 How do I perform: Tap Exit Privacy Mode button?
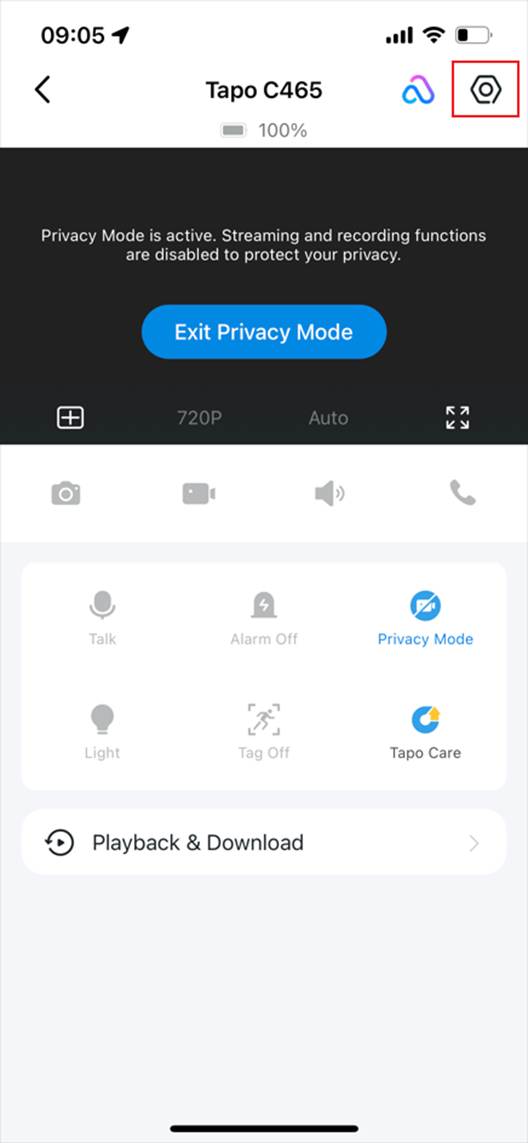[x=264, y=332]
